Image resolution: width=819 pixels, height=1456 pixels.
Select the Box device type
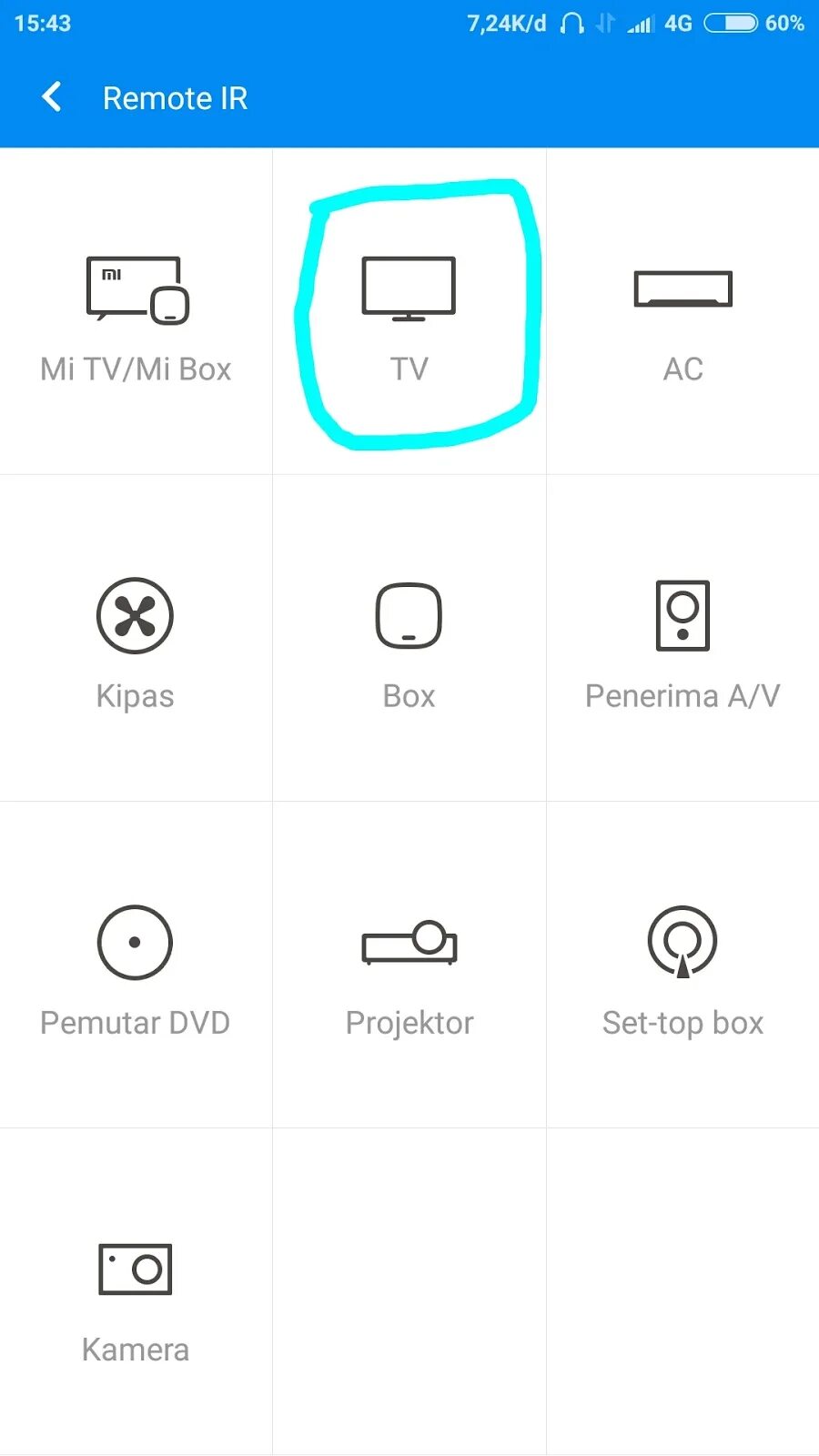click(x=409, y=638)
